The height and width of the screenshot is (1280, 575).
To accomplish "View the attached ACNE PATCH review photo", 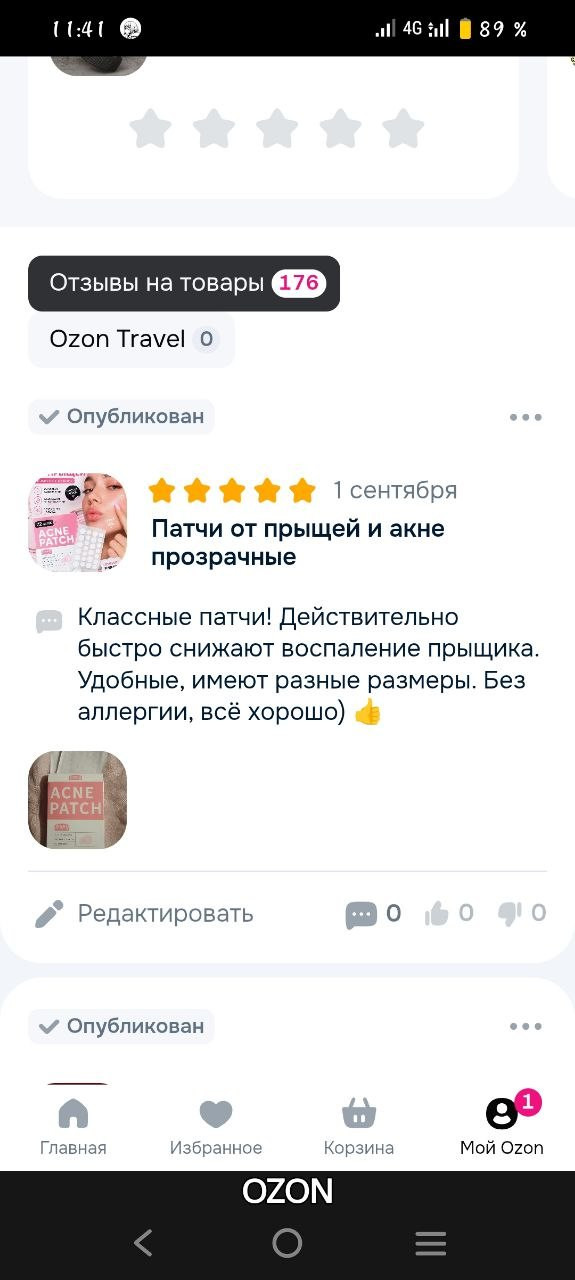I will [78, 800].
